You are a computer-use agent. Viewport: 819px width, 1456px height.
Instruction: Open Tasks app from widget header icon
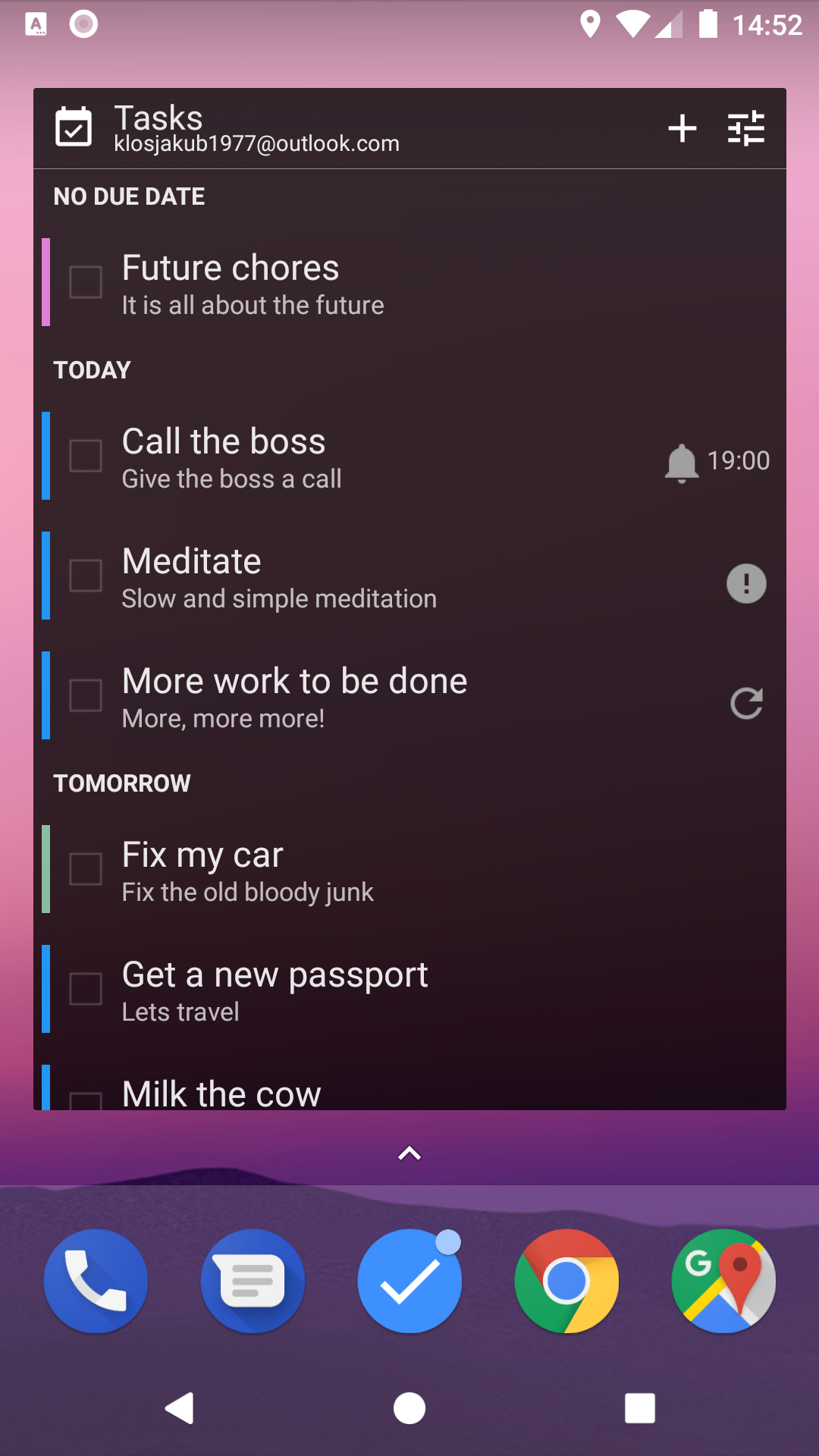click(x=74, y=127)
